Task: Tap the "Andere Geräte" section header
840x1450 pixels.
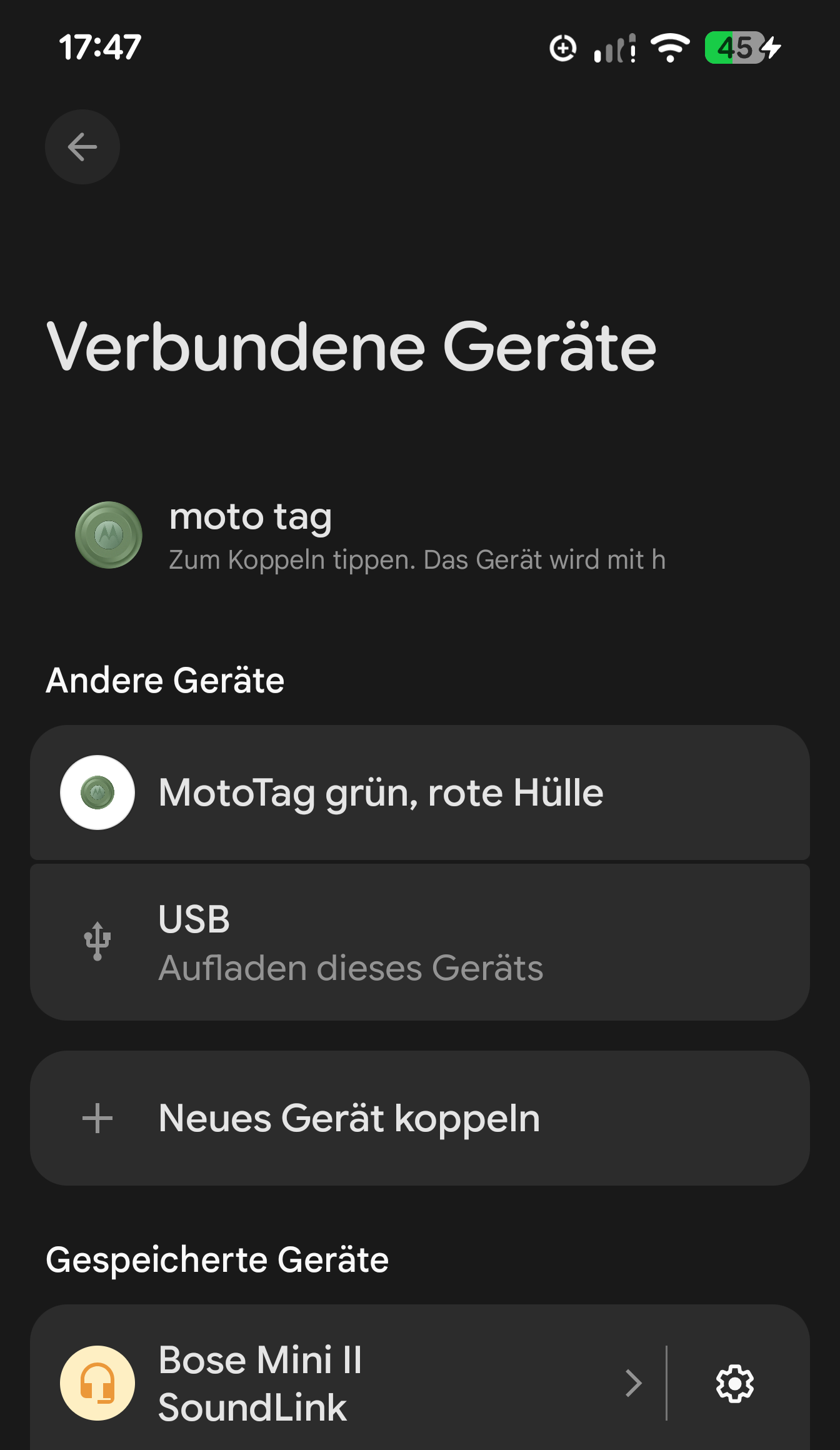Action: [165, 681]
